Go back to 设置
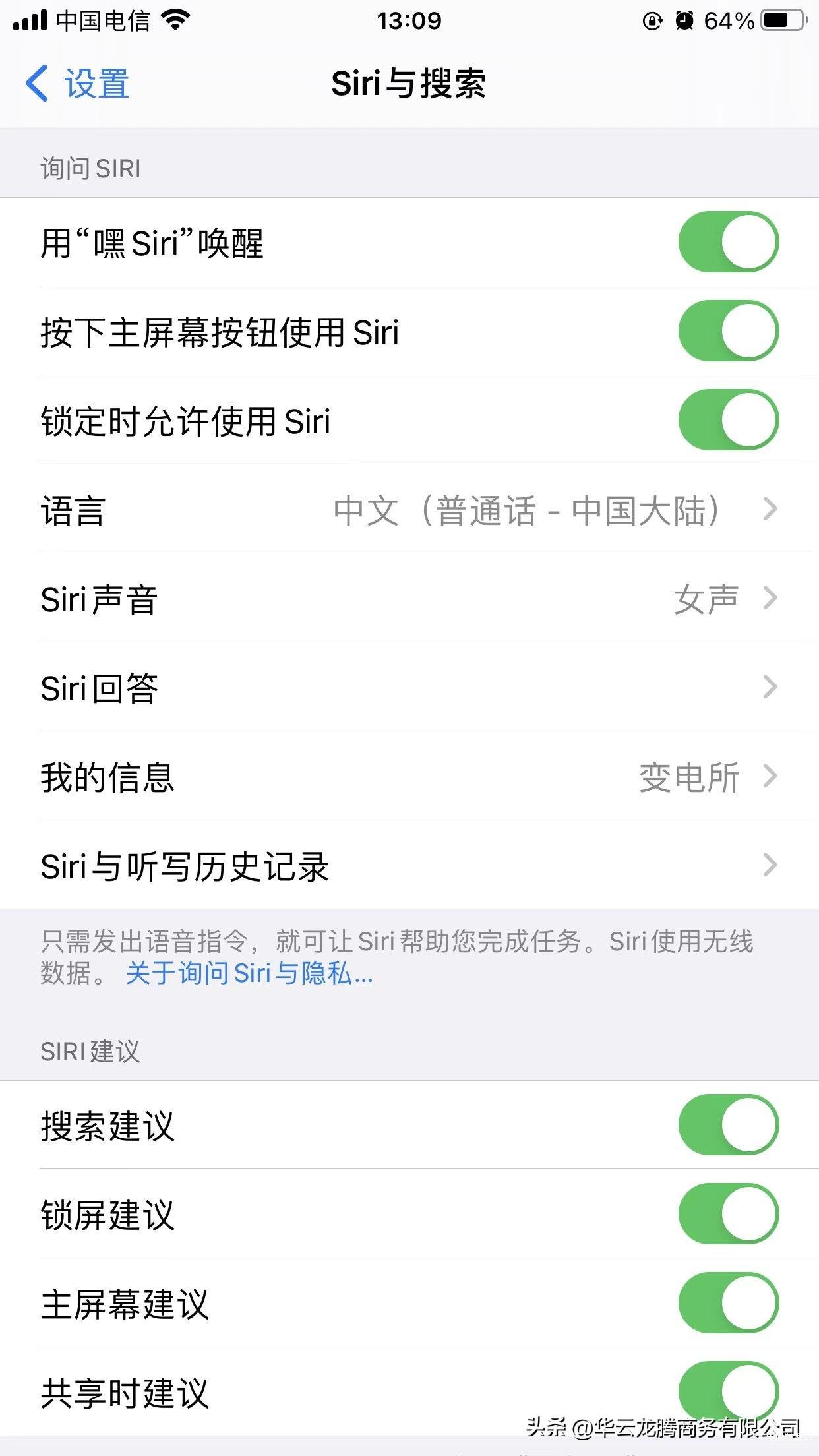Viewport: 819px width, 1456px height. point(78,84)
